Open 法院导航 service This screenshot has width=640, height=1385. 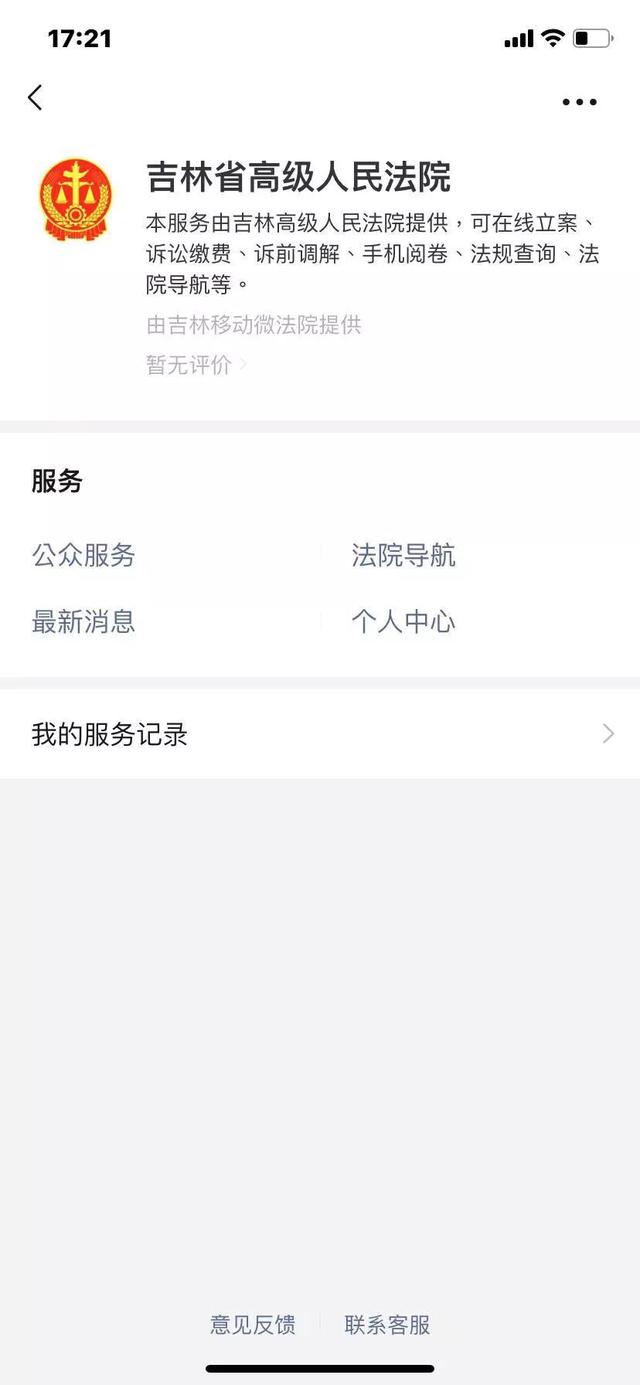click(x=404, y=556)
